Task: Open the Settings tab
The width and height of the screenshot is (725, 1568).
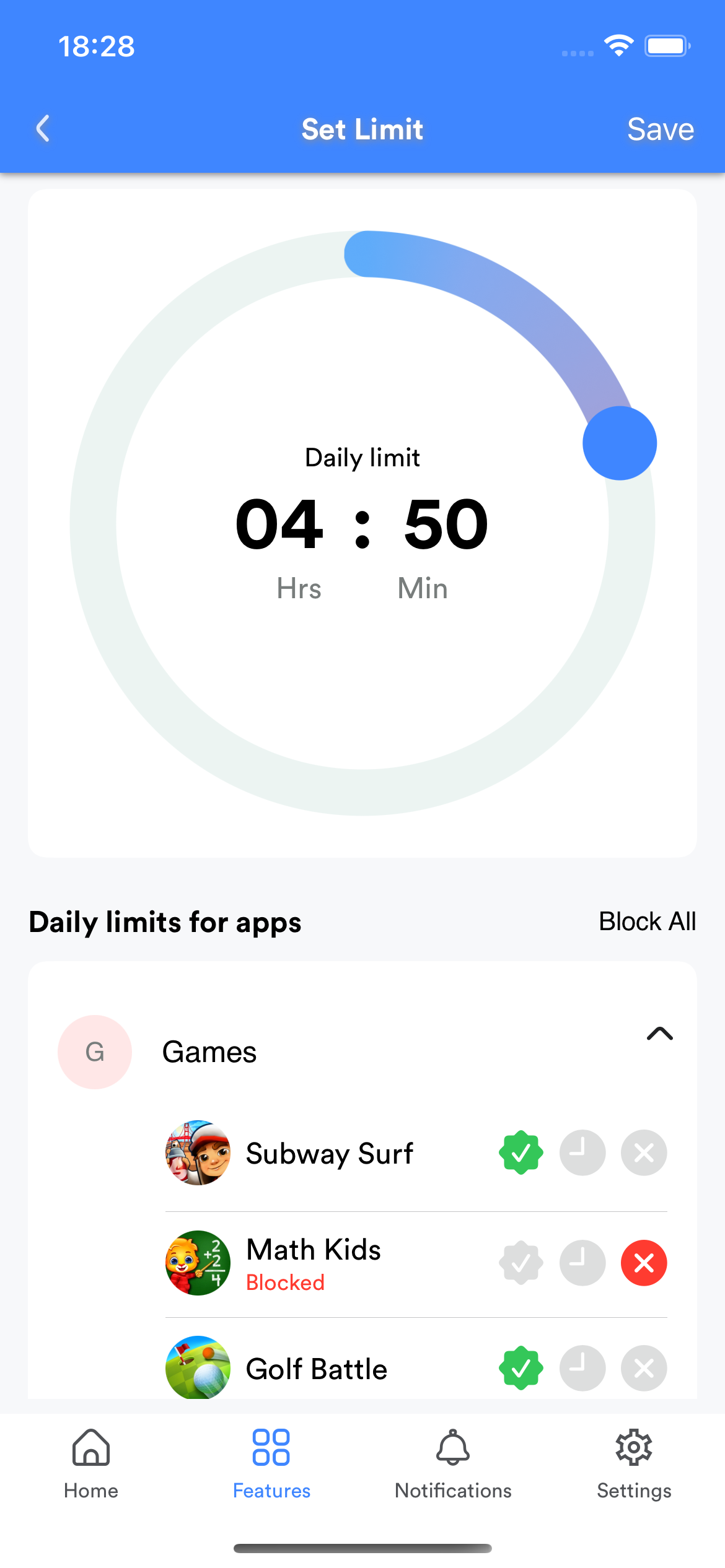Action: 634,1464
